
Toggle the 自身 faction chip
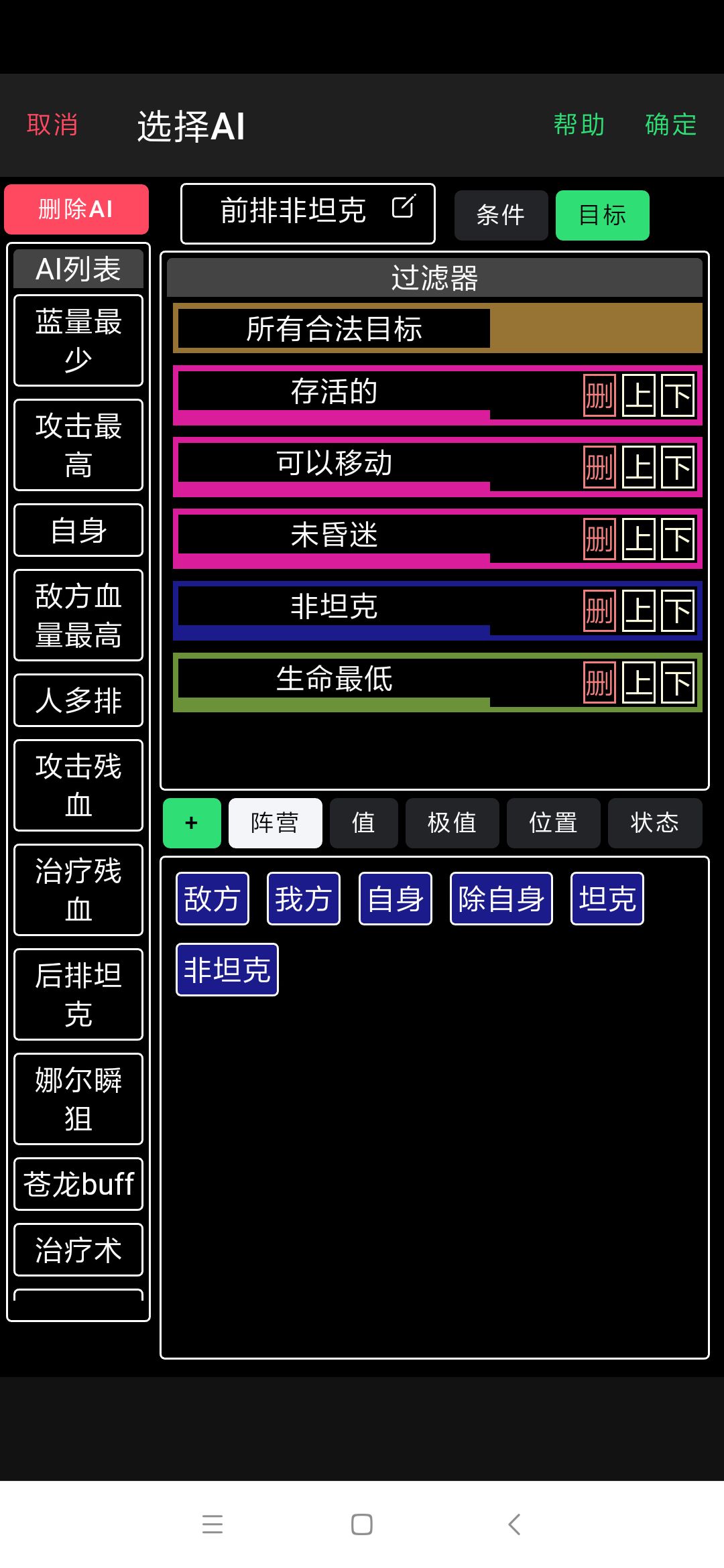pyautogui.click(x=394, y=898)
